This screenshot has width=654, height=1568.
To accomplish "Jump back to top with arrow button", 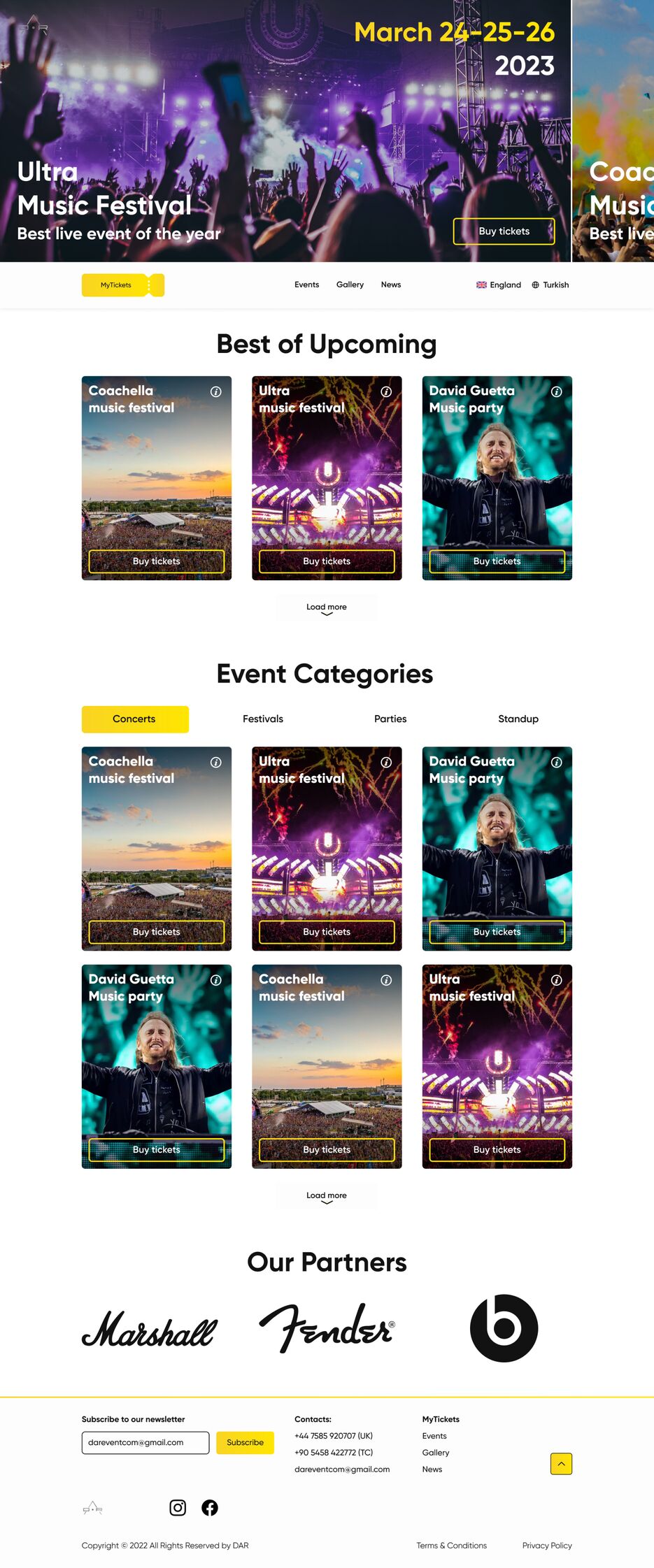I will [561, 1463].
